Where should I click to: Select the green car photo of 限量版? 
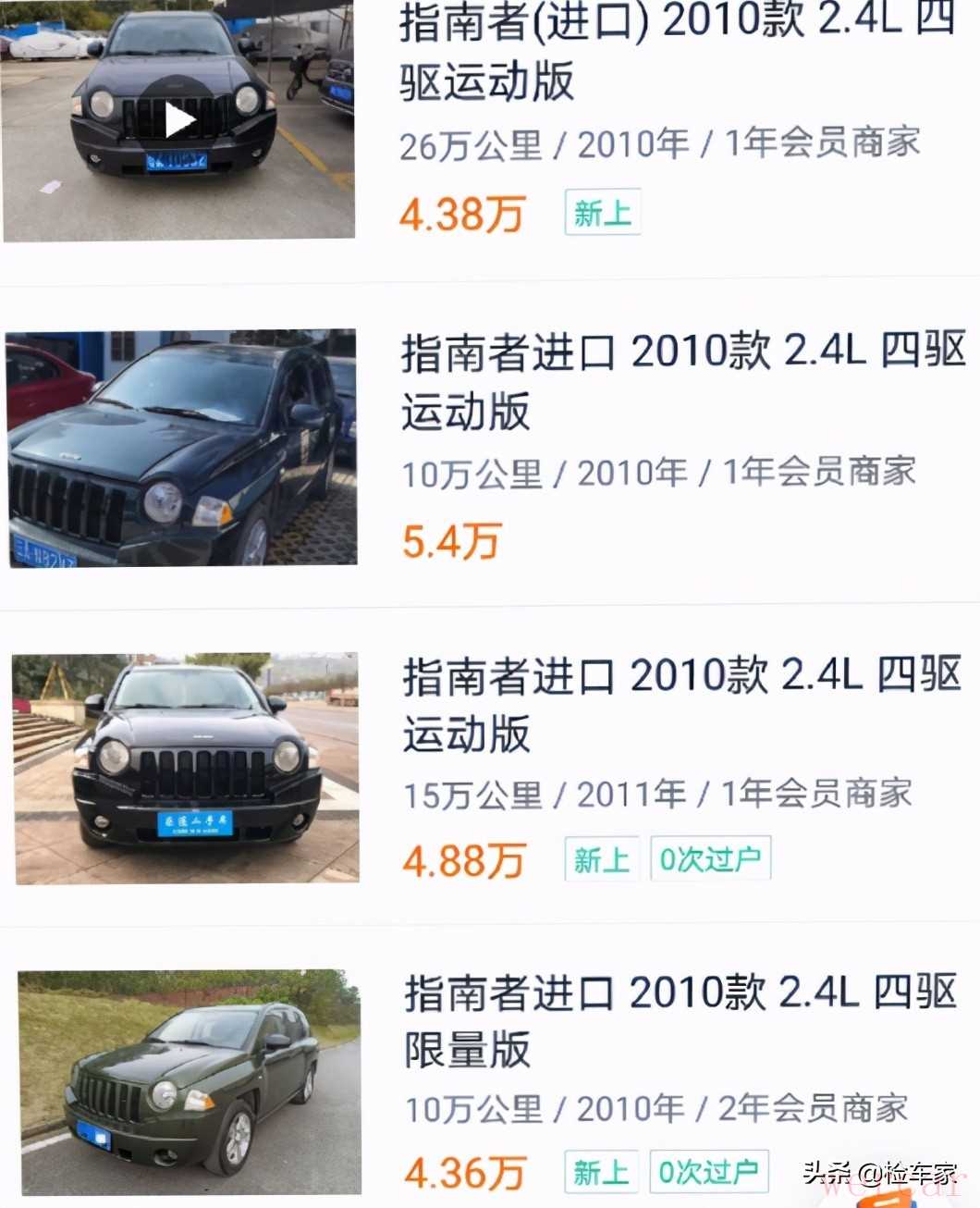pos(190,1081)
